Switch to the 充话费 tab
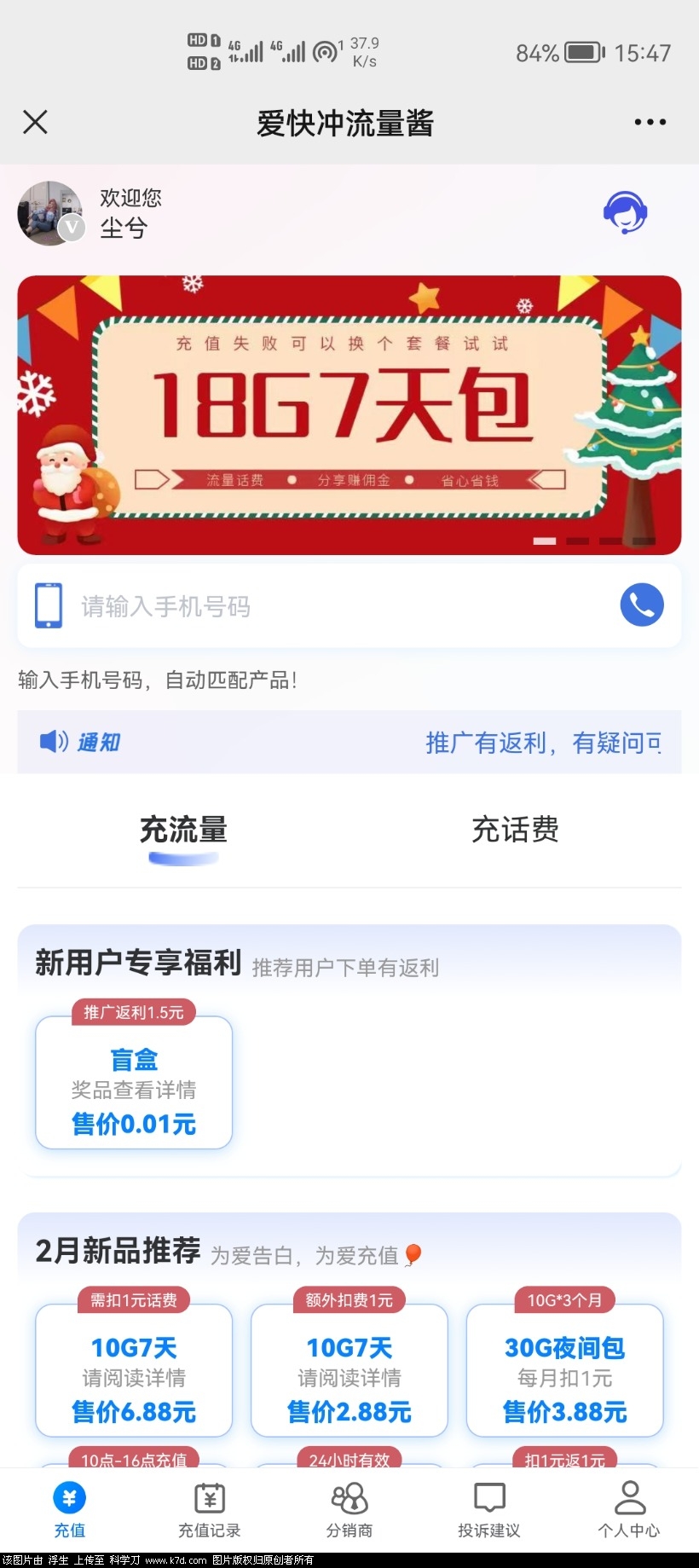 (515, 830)
